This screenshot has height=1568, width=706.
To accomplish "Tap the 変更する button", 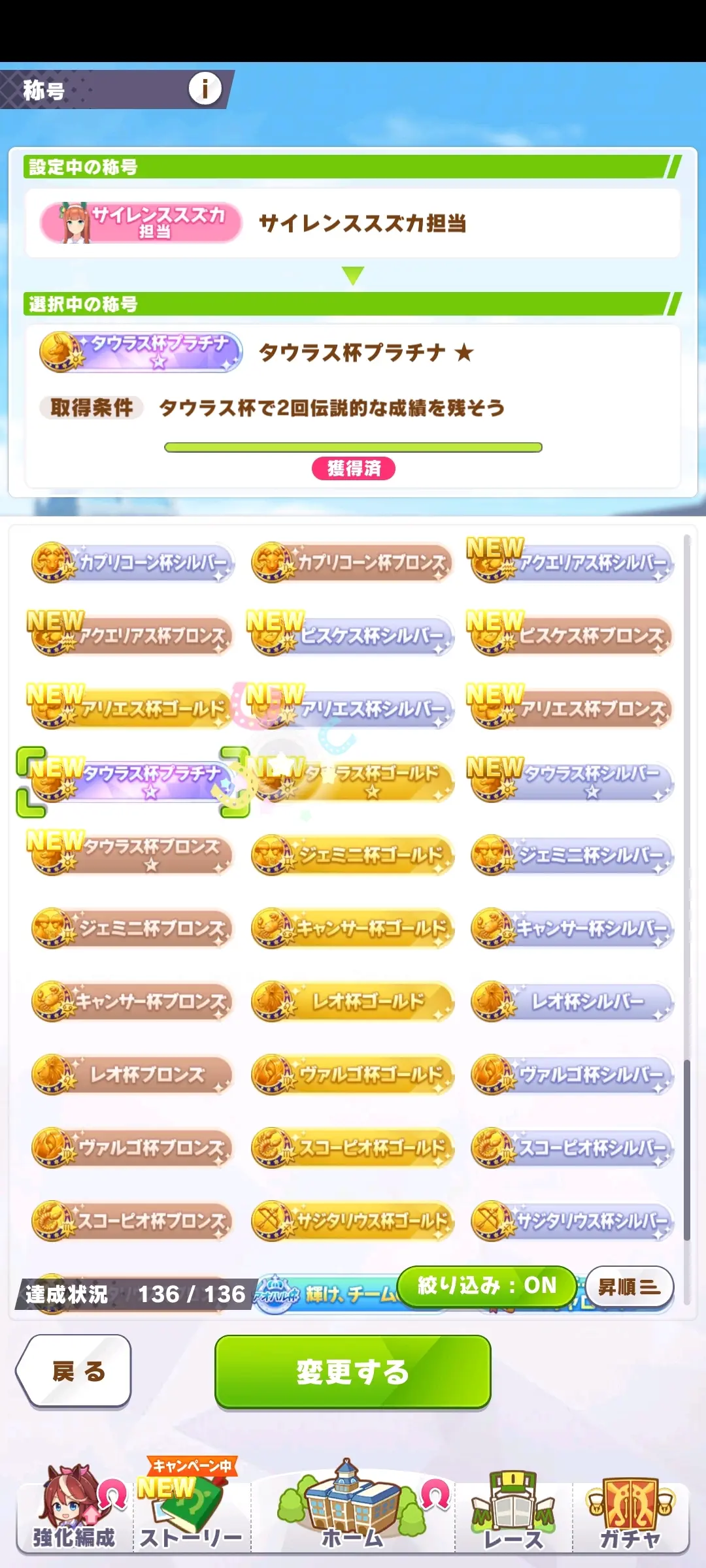I will pyautogui.click(x=352, y=1371).
